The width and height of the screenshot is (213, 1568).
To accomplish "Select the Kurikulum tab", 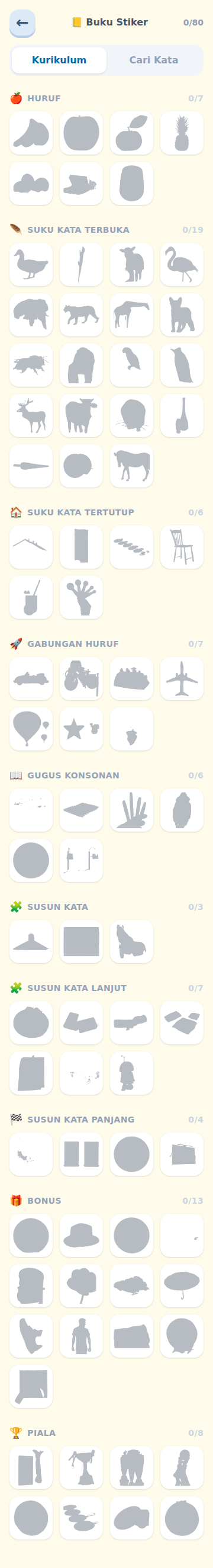I will (x=59, y=60).
